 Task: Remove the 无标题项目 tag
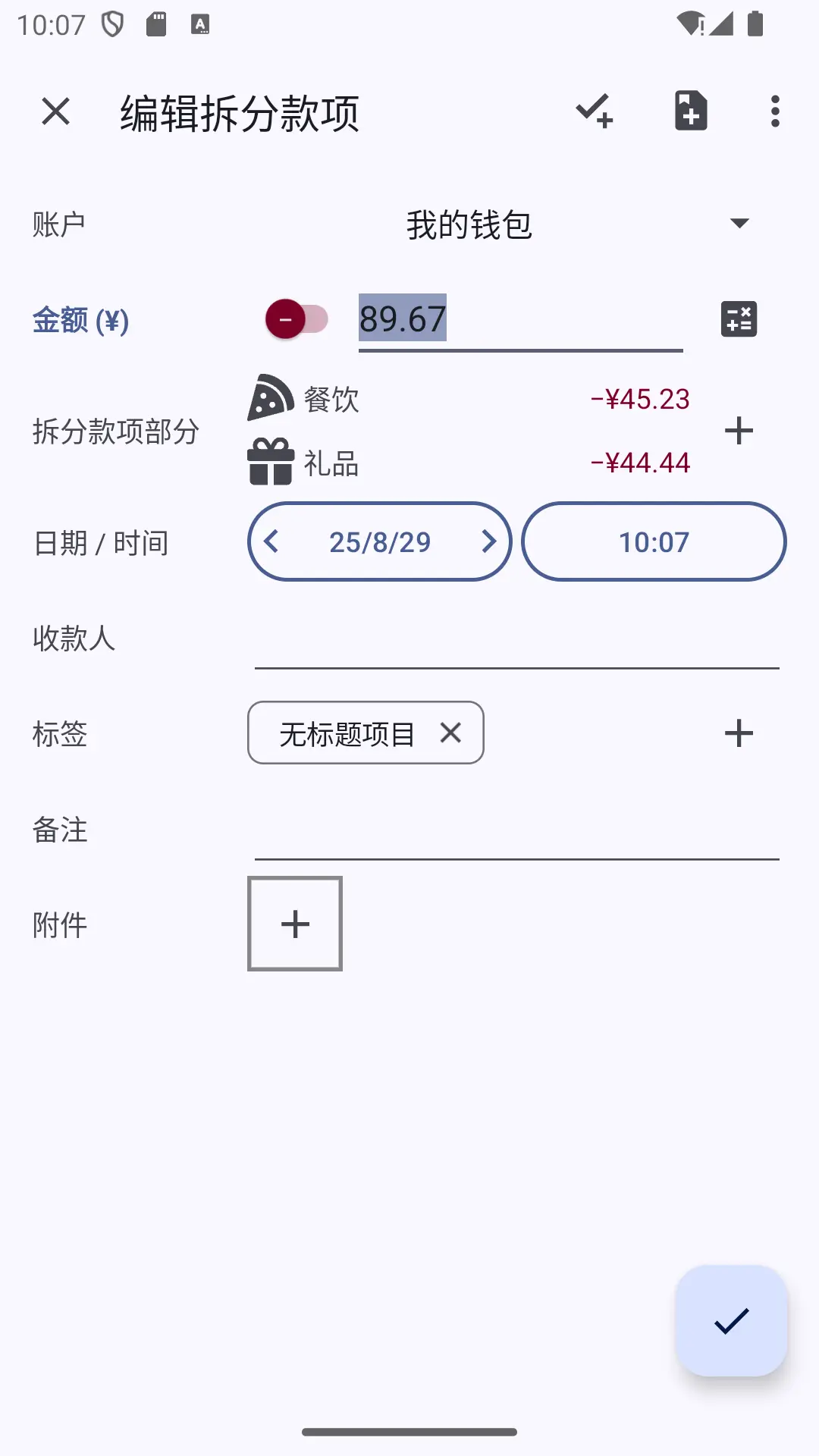click(x=450, y=733)
